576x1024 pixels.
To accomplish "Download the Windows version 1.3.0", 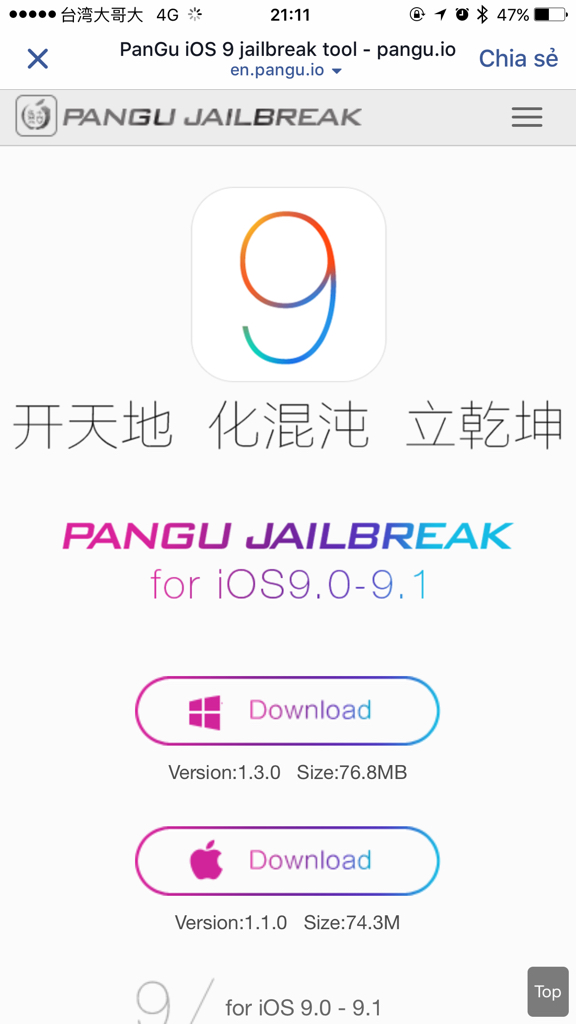I will click(x=287, y=711).
